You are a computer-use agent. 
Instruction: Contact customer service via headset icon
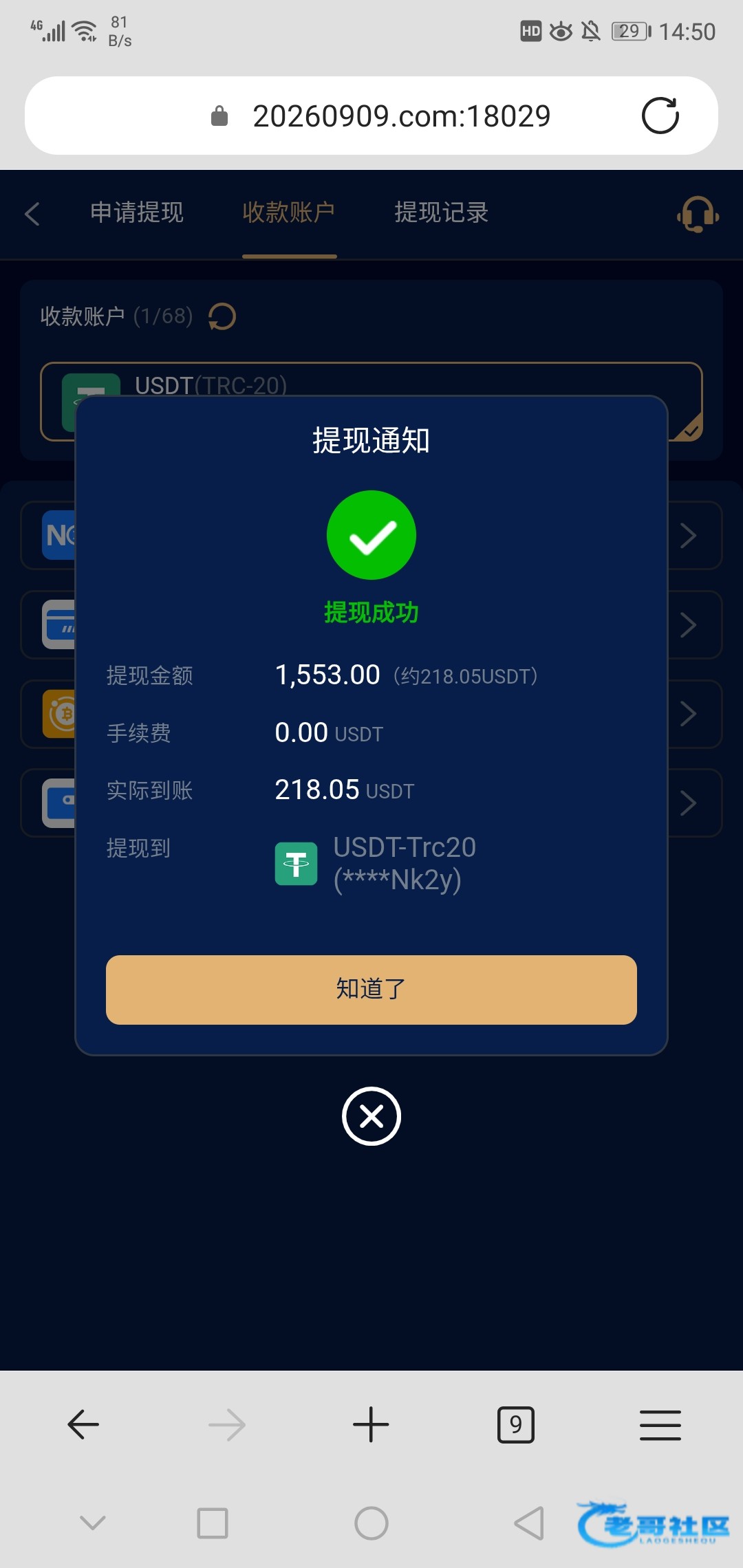coord(698,215)
